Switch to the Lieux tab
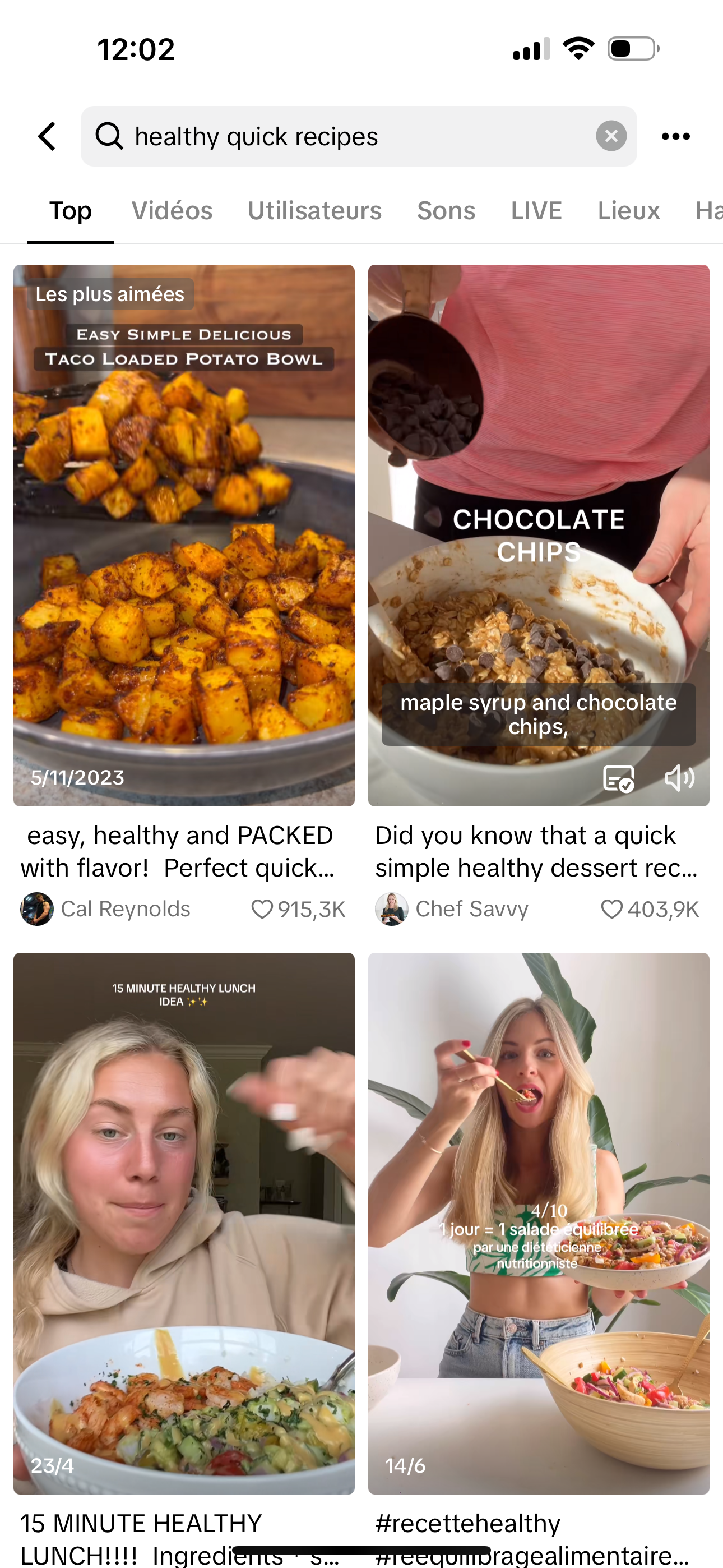The height and width of the screenshot is (1568, 723). click(628, 211)
